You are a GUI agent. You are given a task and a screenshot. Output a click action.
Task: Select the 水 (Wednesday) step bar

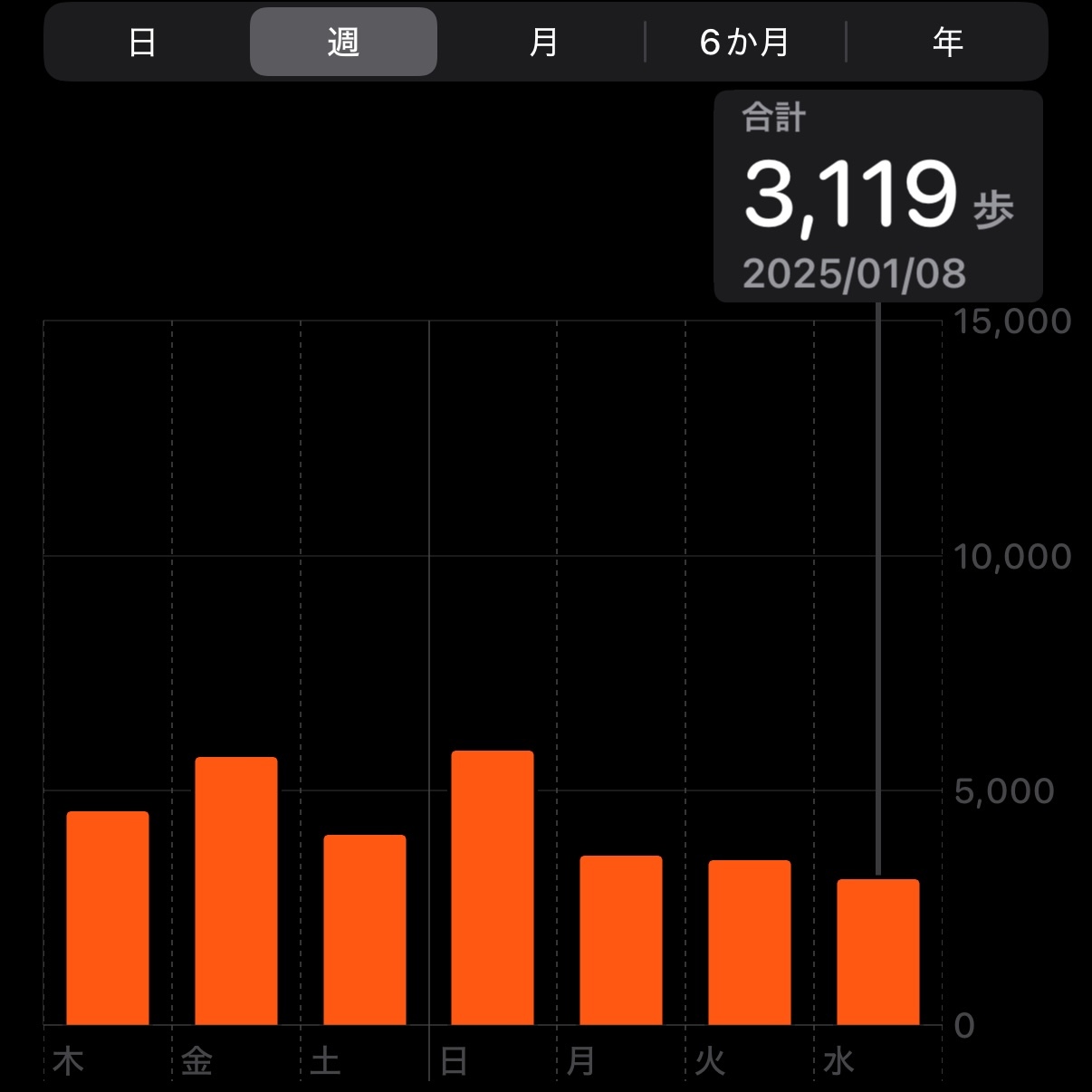tap(877, 952)
